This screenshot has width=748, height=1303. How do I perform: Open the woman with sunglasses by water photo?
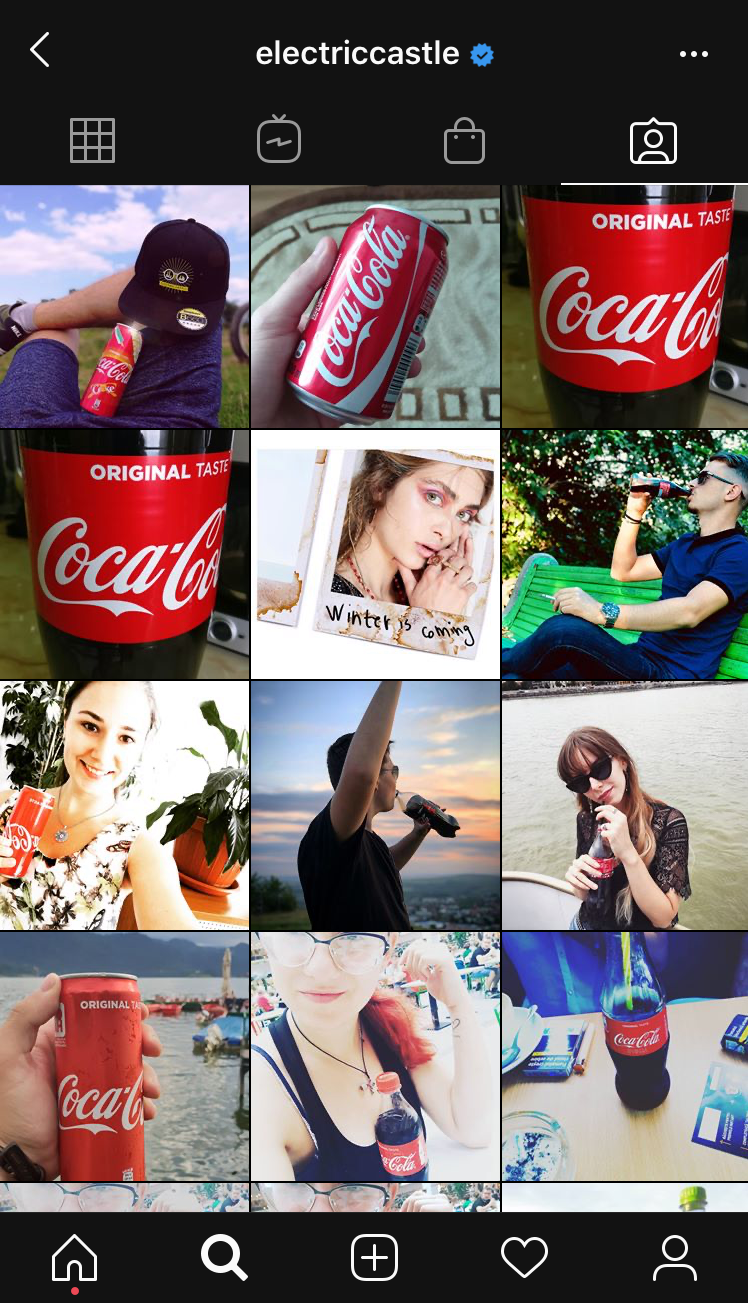(625, 805)
